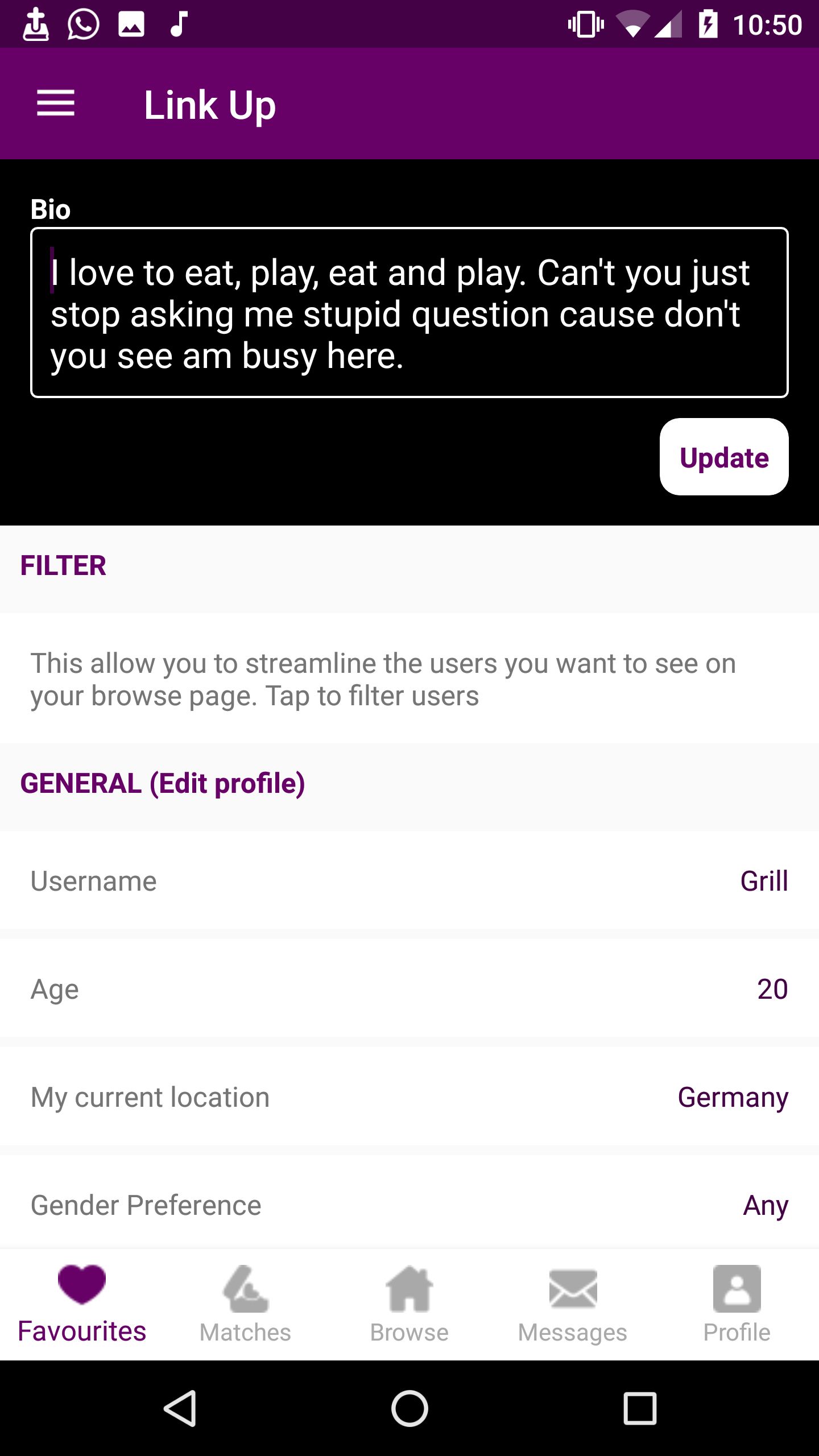Change My current location from Germany
The width and height of the screenshot is (819, 1456).
pyautogui.click(x=409, y=1097)
